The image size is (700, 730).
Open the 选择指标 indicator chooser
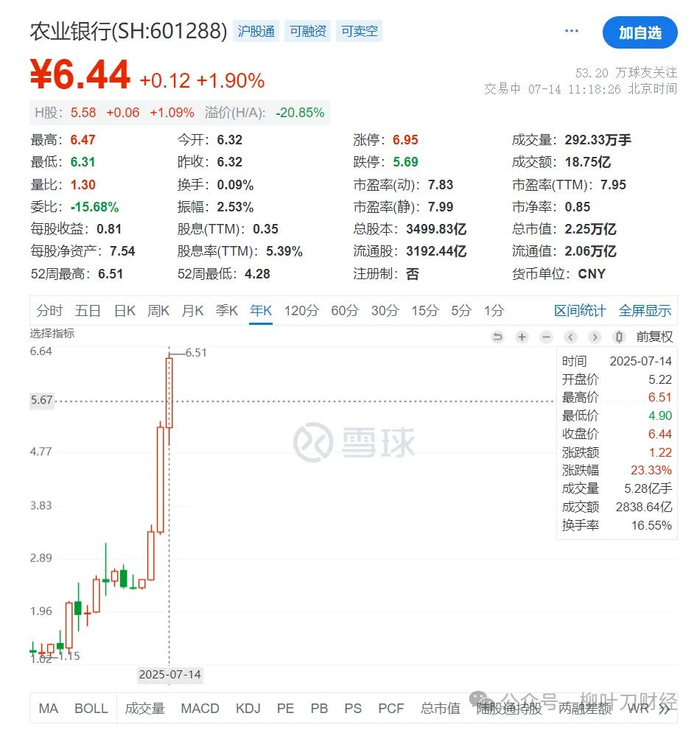coord(52,332)
